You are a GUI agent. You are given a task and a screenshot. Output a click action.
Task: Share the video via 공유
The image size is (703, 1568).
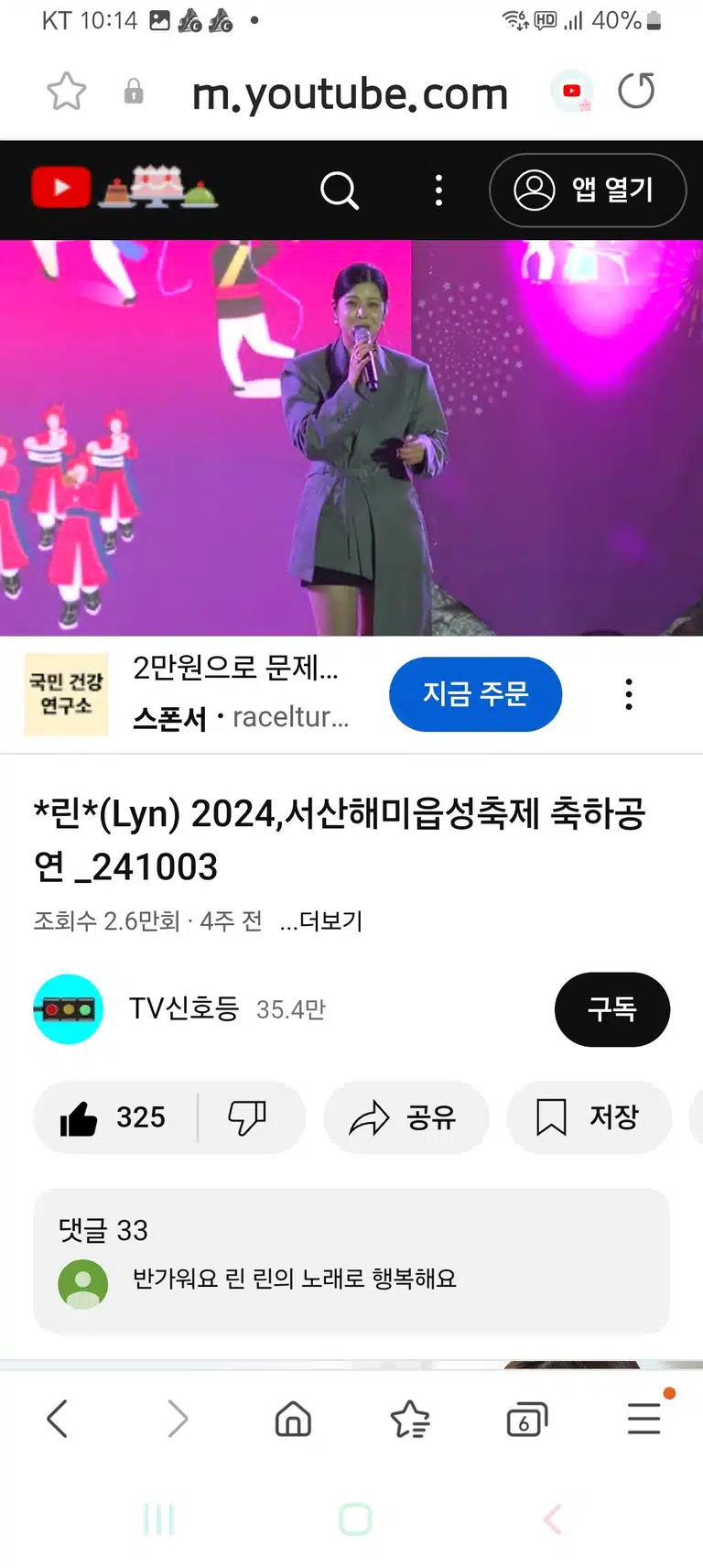pos(406,1117)
